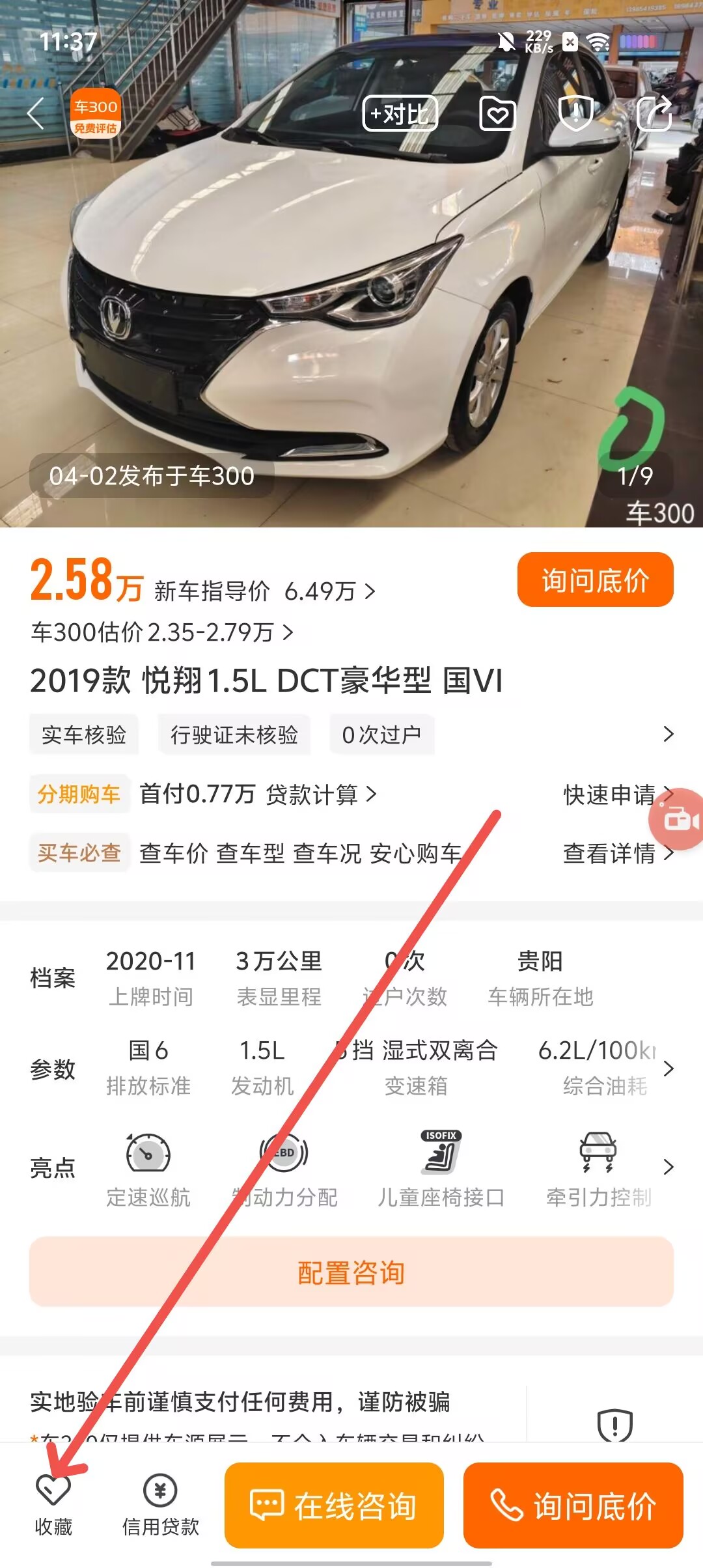Viewport: 703px width, 1568px height.
Task: Start 在线咨询 online chat
Action: click(334, 1505)
